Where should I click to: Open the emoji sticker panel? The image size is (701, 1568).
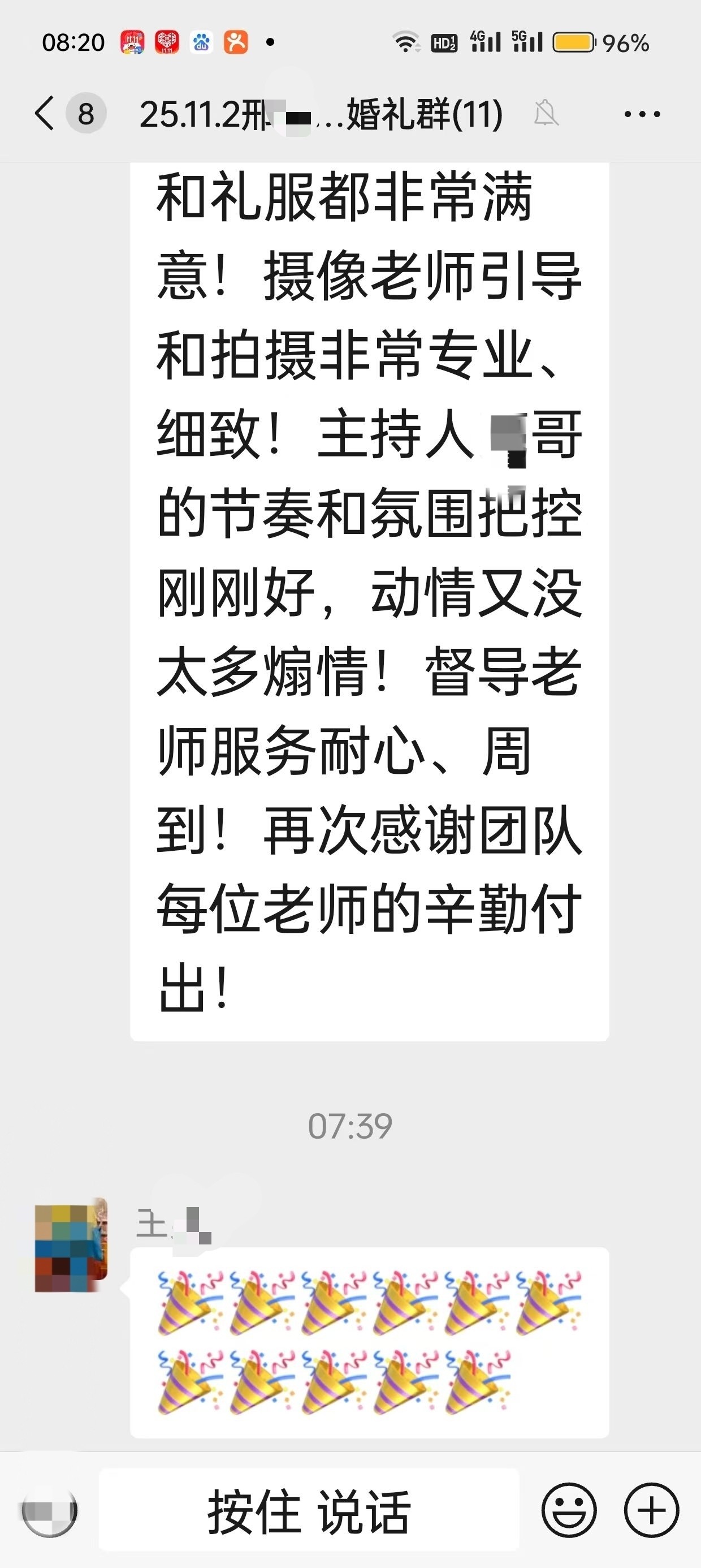(x=568, y=1510)
